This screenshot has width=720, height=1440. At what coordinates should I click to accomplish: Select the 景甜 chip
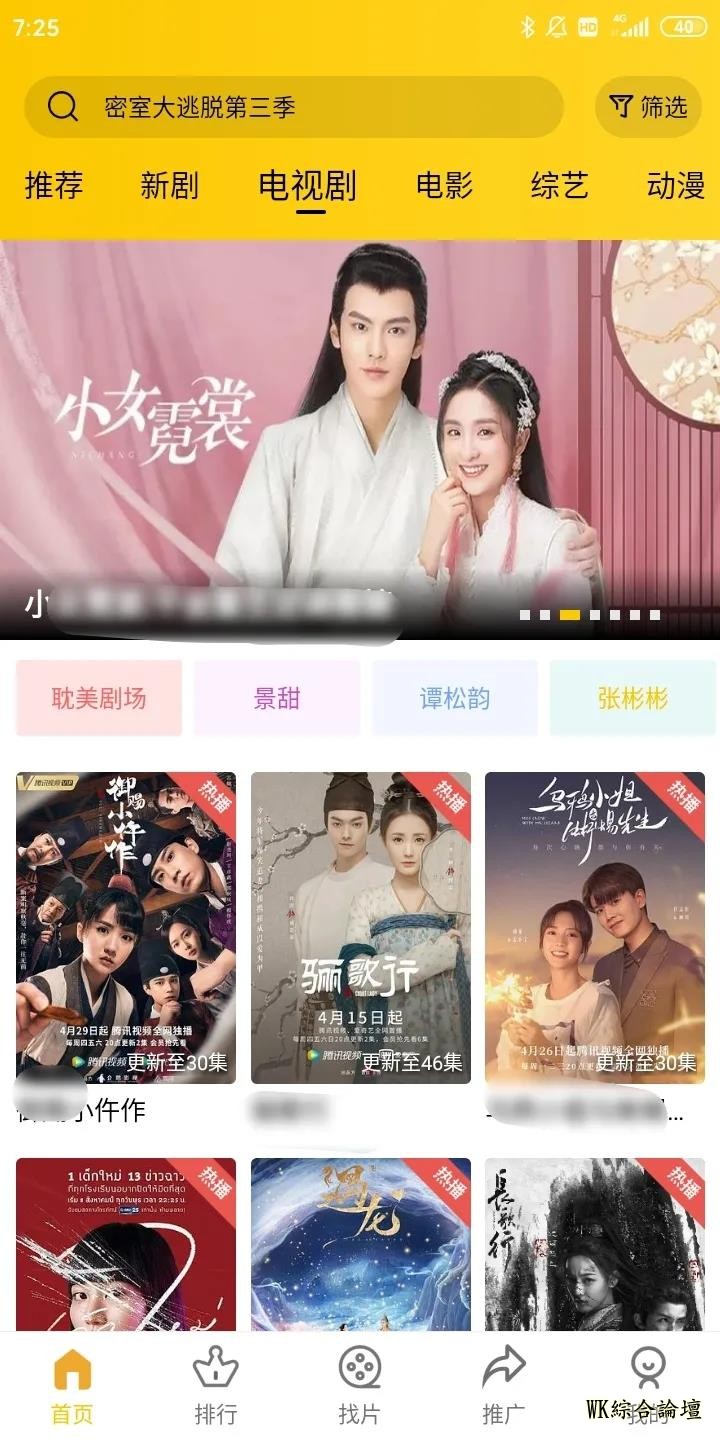[277, 698]
